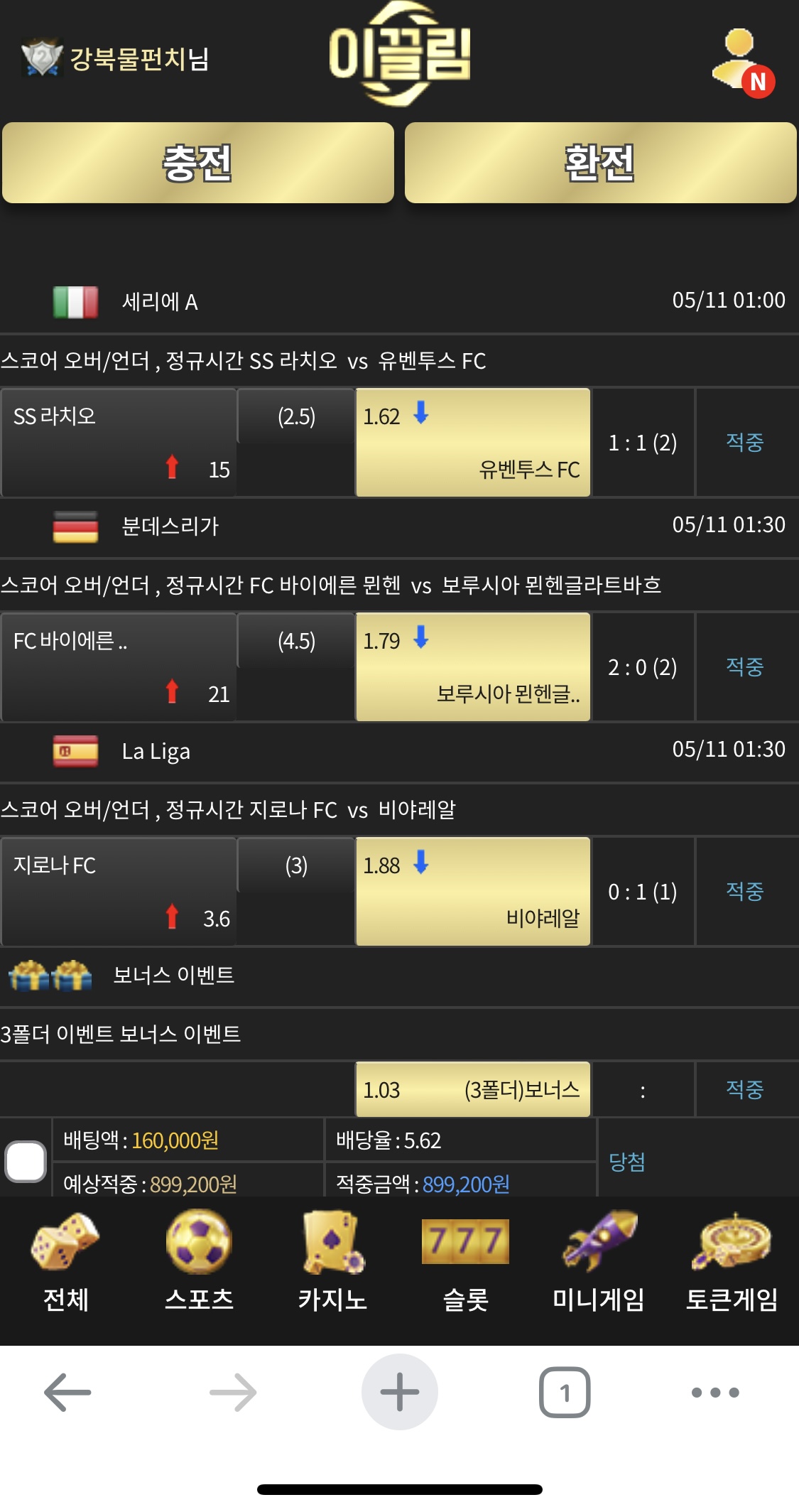This screenshot has height=1512, width=799.
Task: Go back in the browser
Action: tap(67, 1392)
